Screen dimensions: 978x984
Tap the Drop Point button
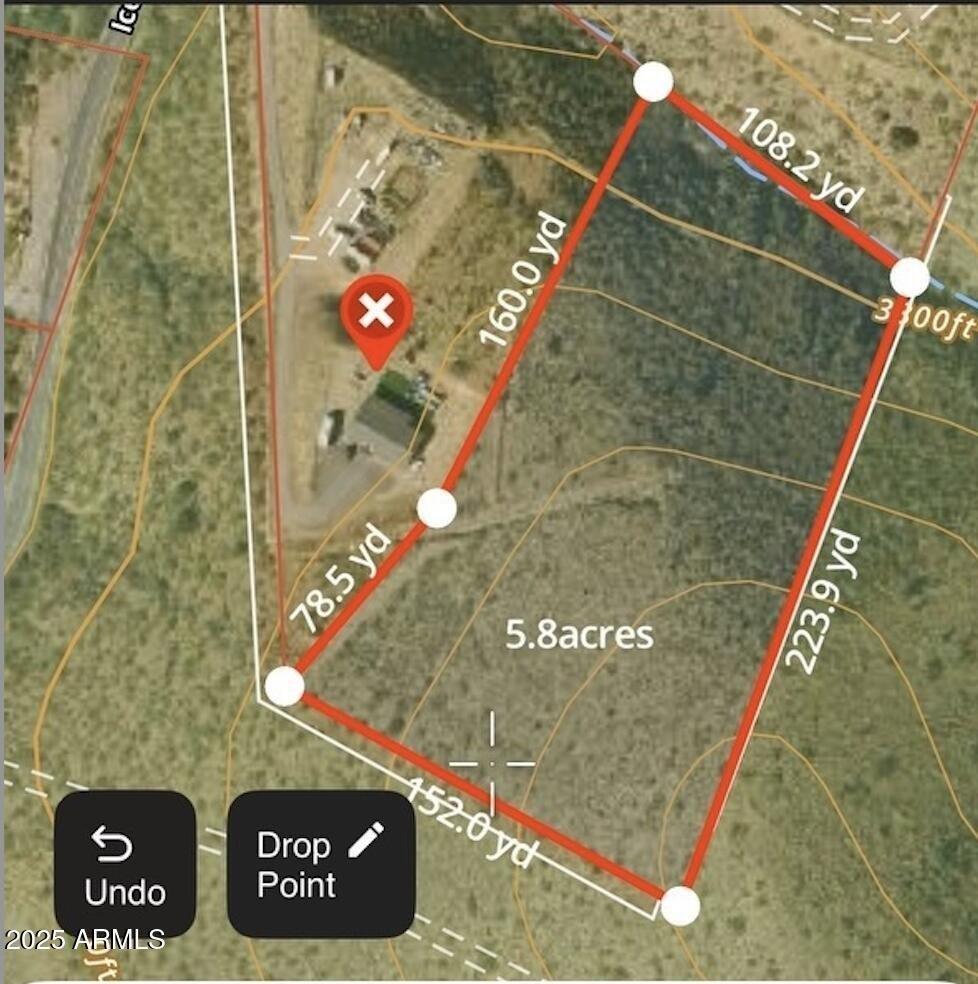coord(320,864)
